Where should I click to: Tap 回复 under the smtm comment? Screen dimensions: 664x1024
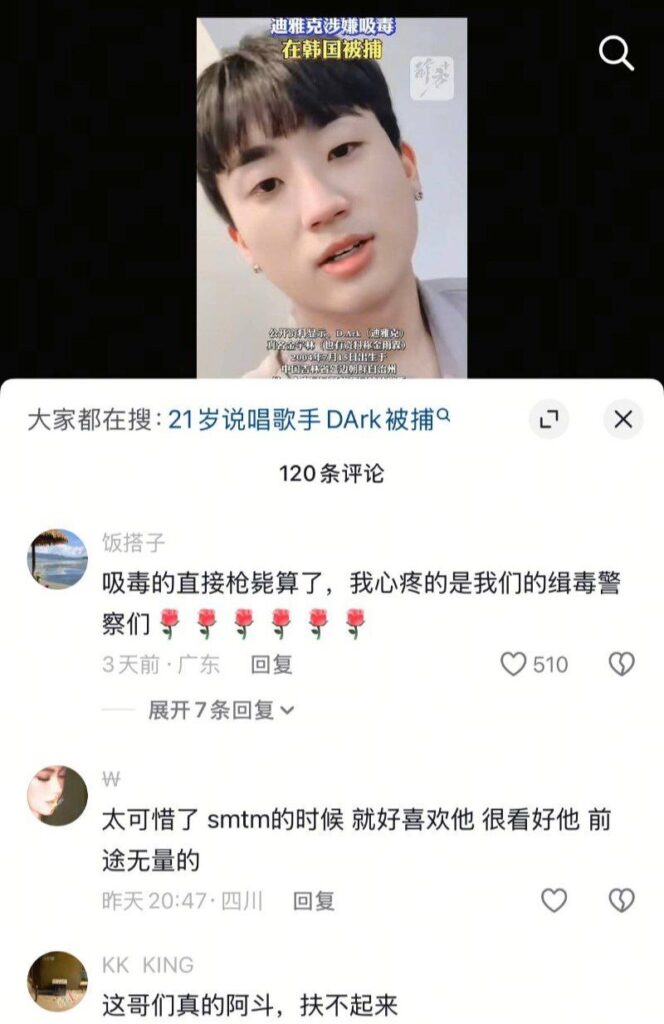coord(313,901)
